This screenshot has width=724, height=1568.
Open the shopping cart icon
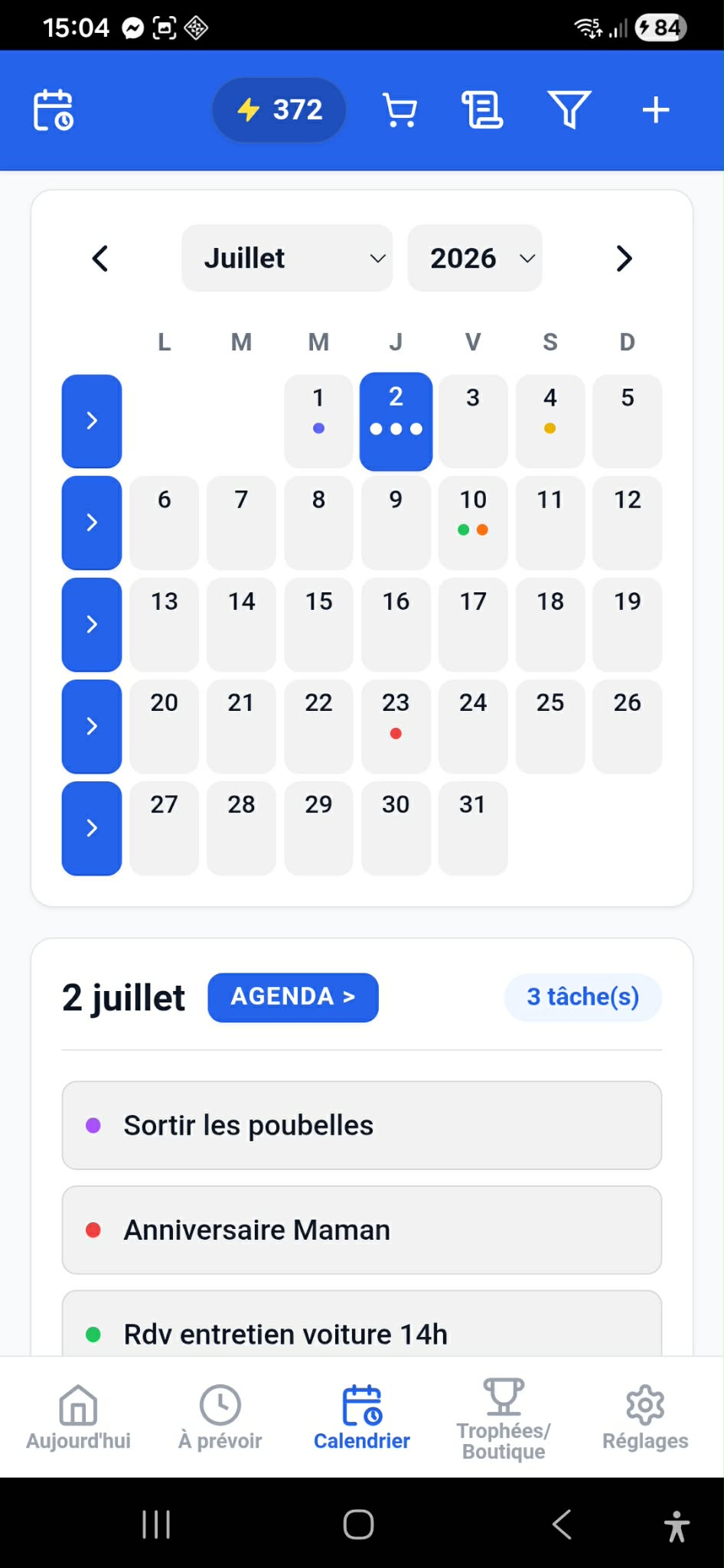click(x=400, y=110)
